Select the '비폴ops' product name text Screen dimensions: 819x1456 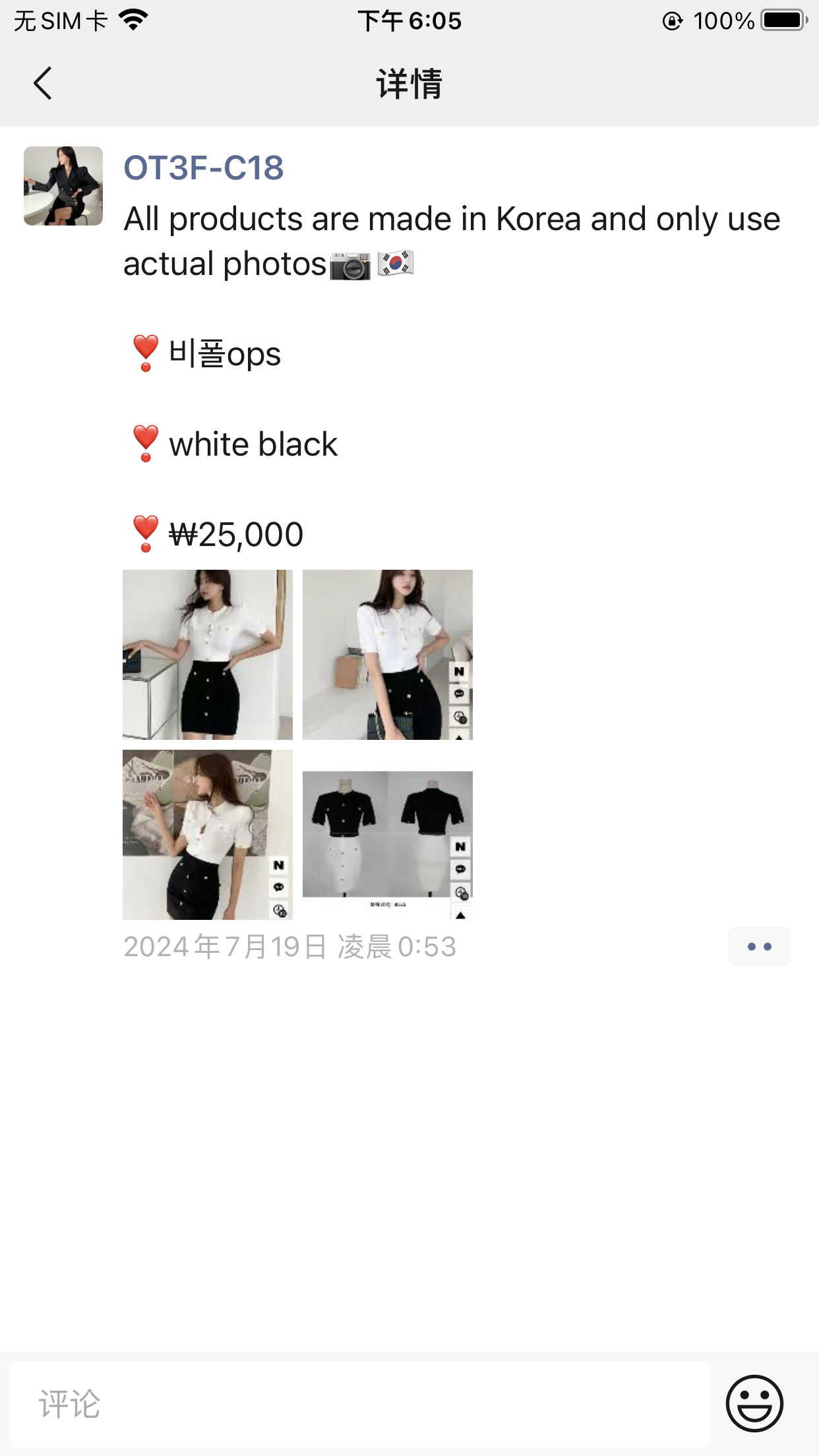click(x=224, y=353)
